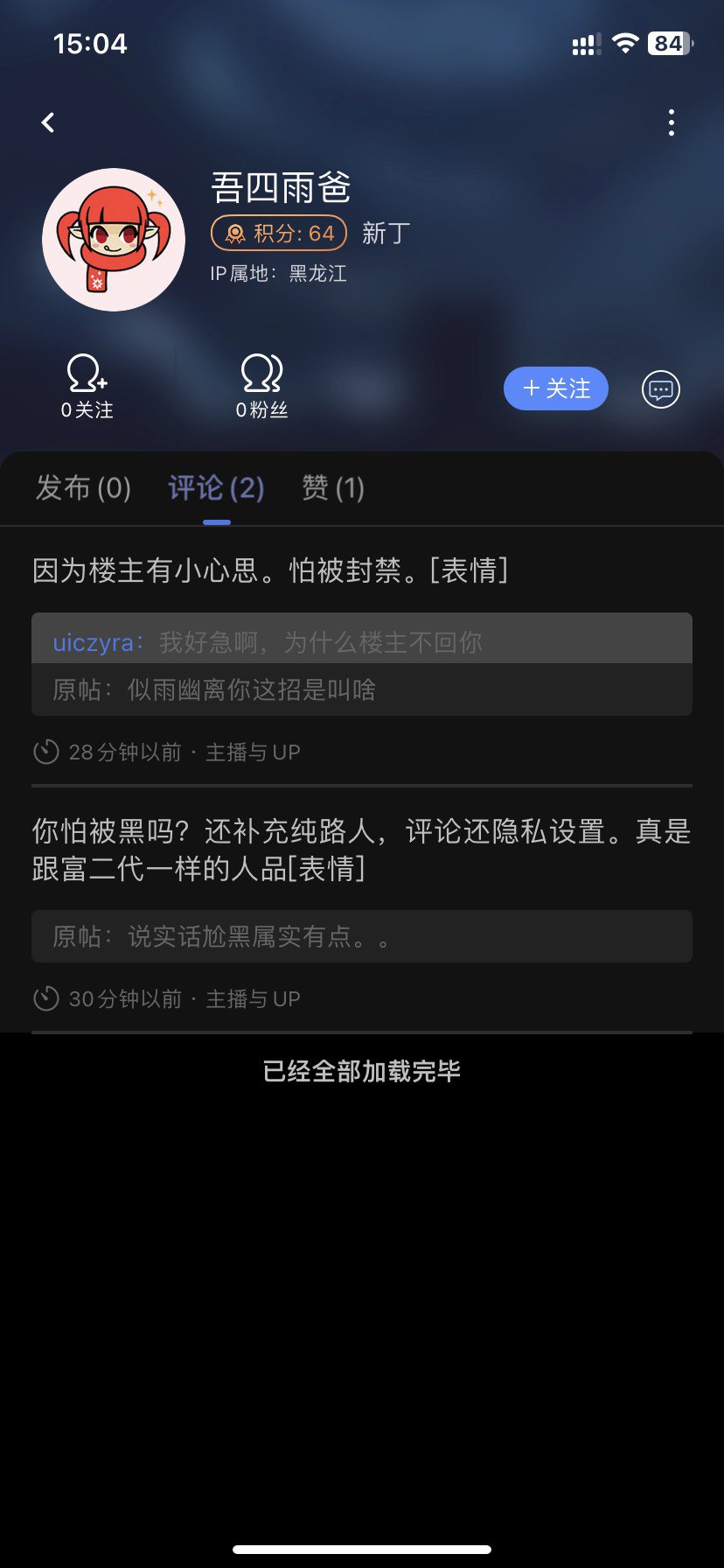The image size is (724, 1568).
Task: Switch to the 发布 (0) tab
Action: (x=83, y=487)
